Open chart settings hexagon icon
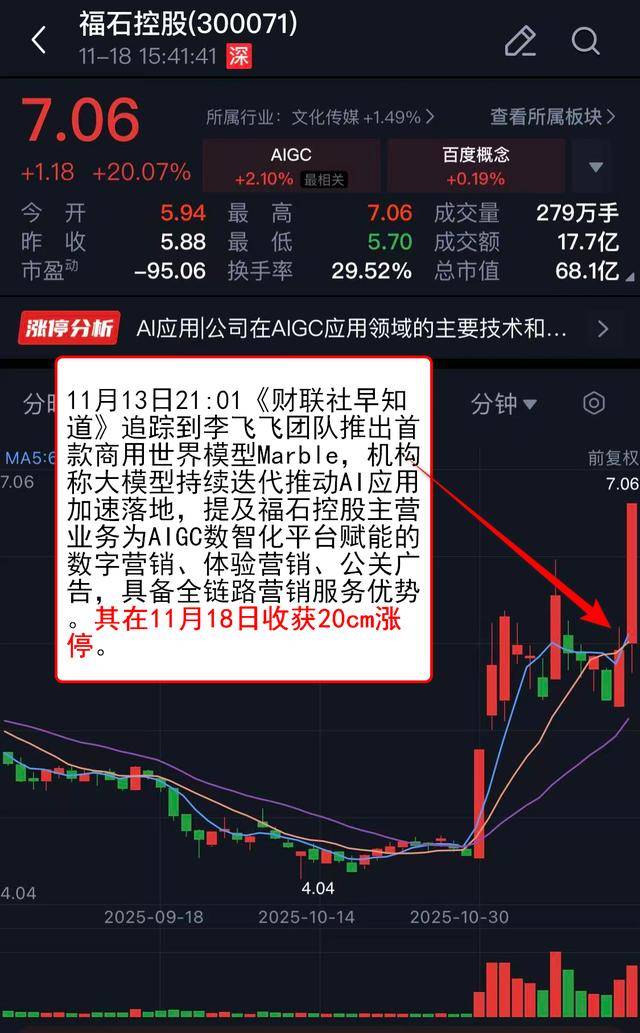Image resolution: width=640 pixels, height=1033 pixels. click(594, 403)
